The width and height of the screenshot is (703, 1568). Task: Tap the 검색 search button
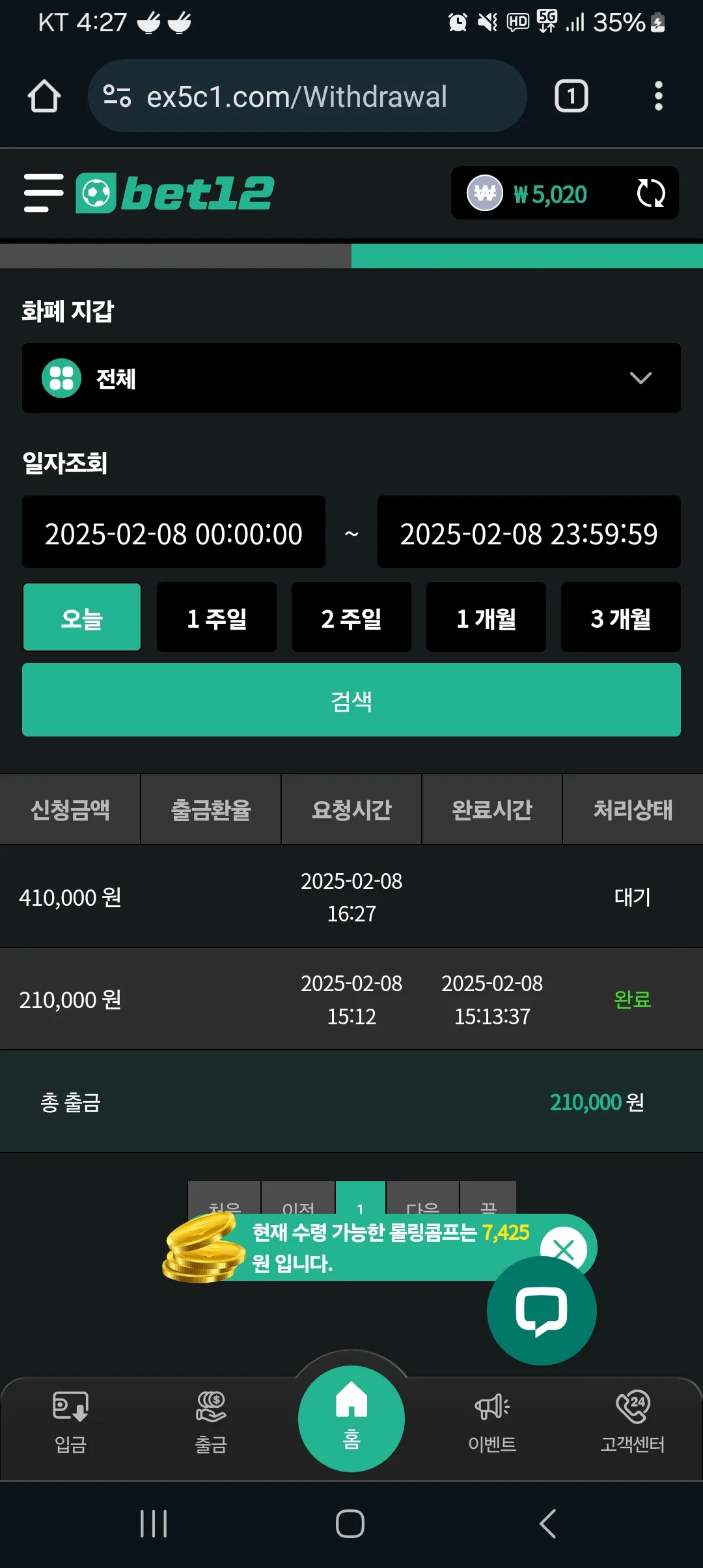pos(351,700)
